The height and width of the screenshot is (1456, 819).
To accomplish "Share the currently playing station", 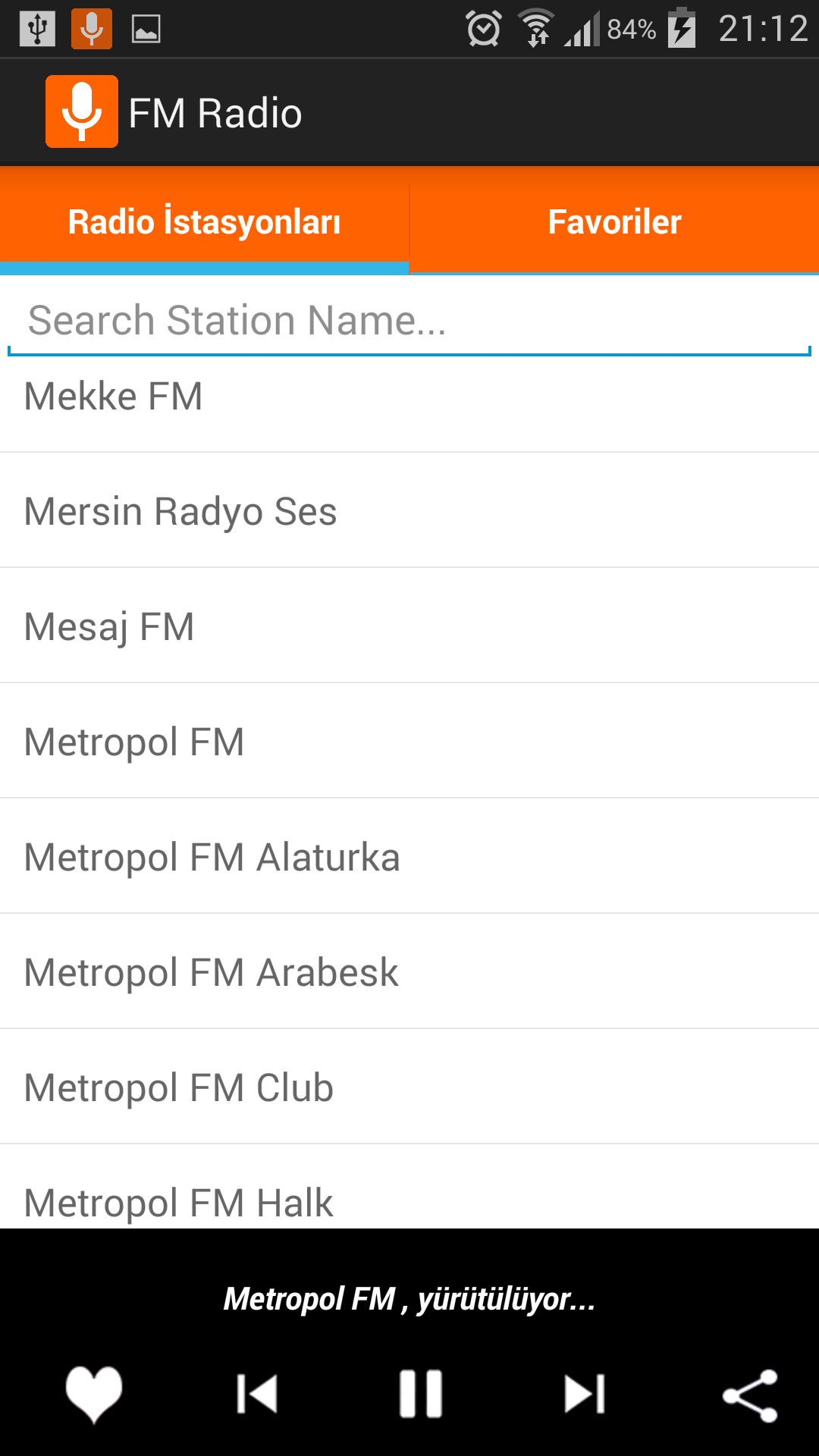I will (750, 1394).
